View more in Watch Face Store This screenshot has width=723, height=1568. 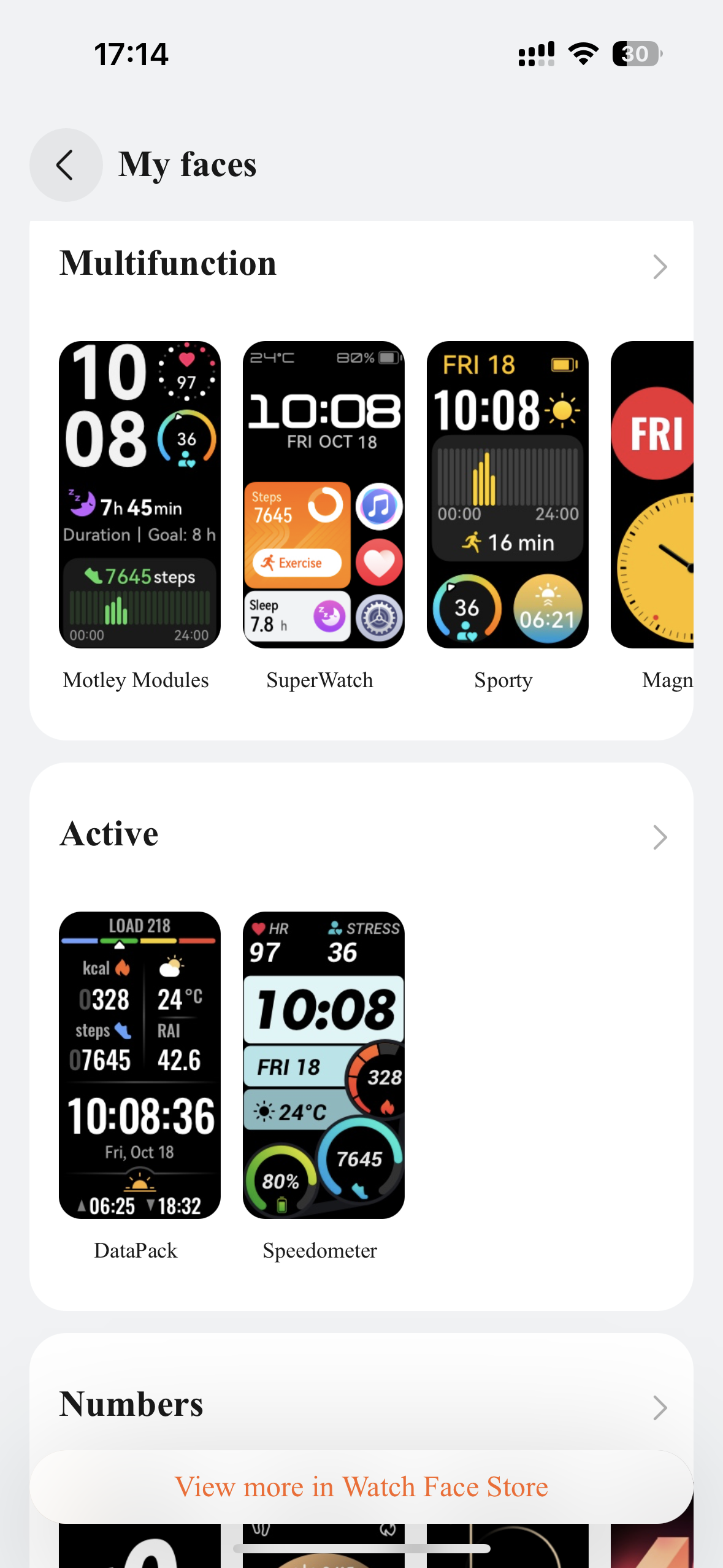(361, 1486)
